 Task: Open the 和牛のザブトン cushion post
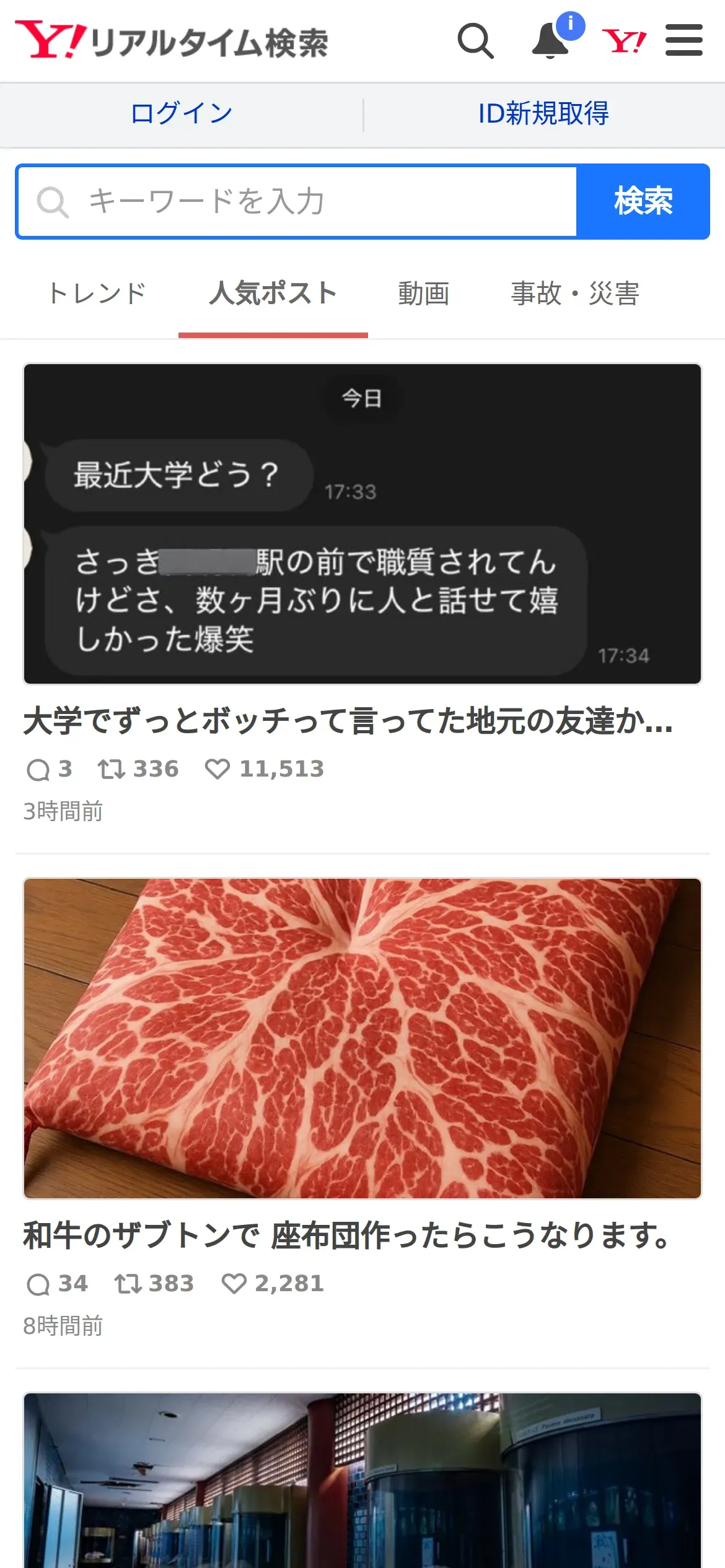347,1235
